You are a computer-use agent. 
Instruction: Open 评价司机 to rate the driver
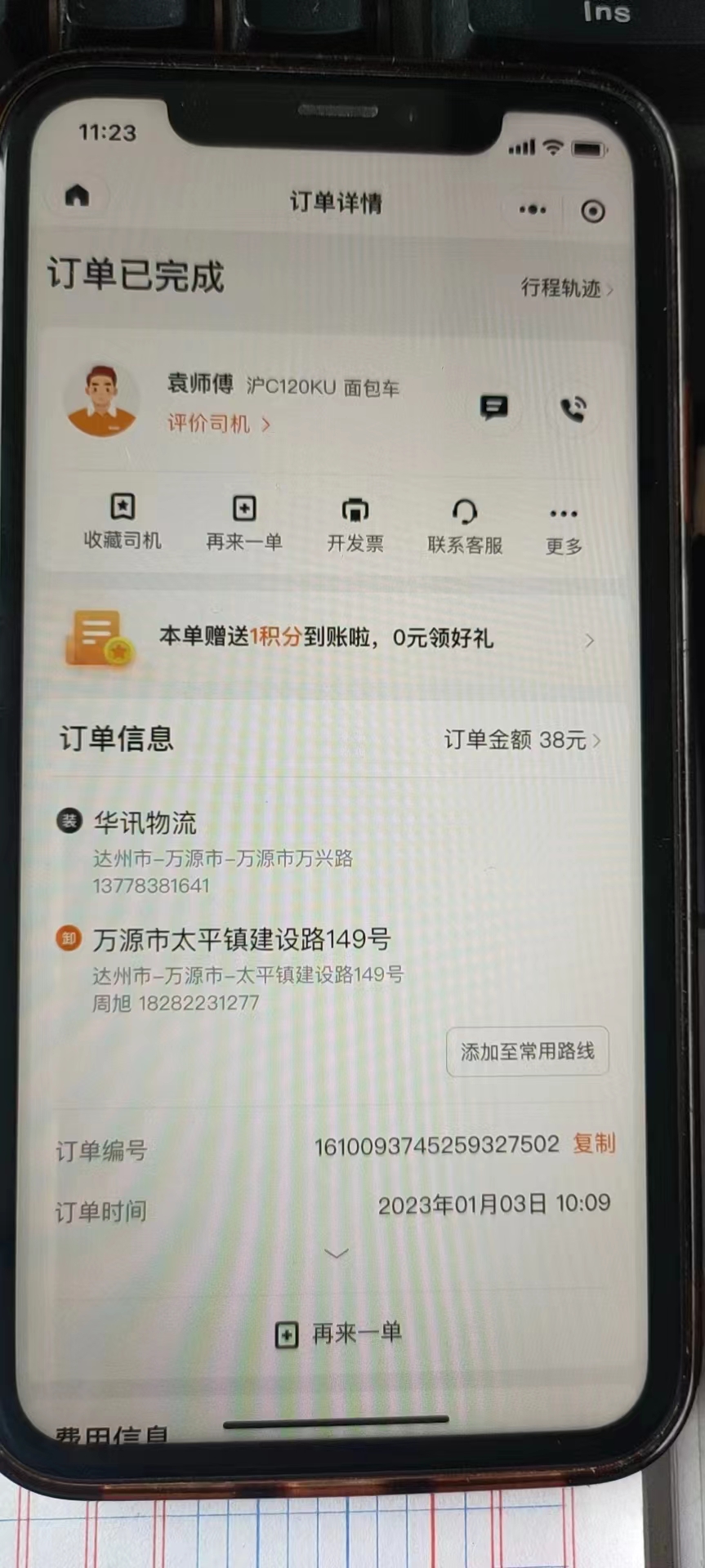(218, 423)
